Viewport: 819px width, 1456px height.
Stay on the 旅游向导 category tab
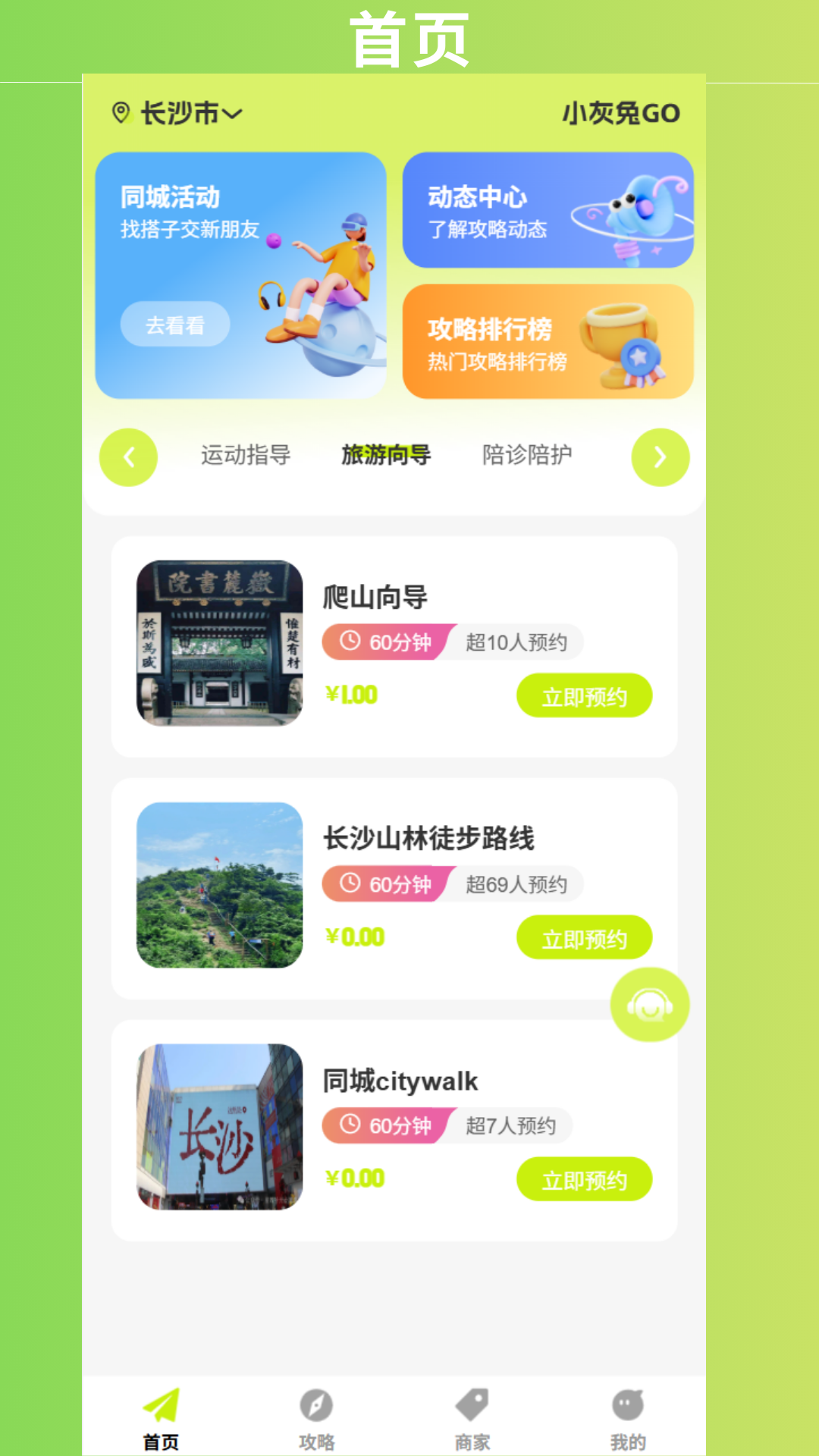click(388, 455)
